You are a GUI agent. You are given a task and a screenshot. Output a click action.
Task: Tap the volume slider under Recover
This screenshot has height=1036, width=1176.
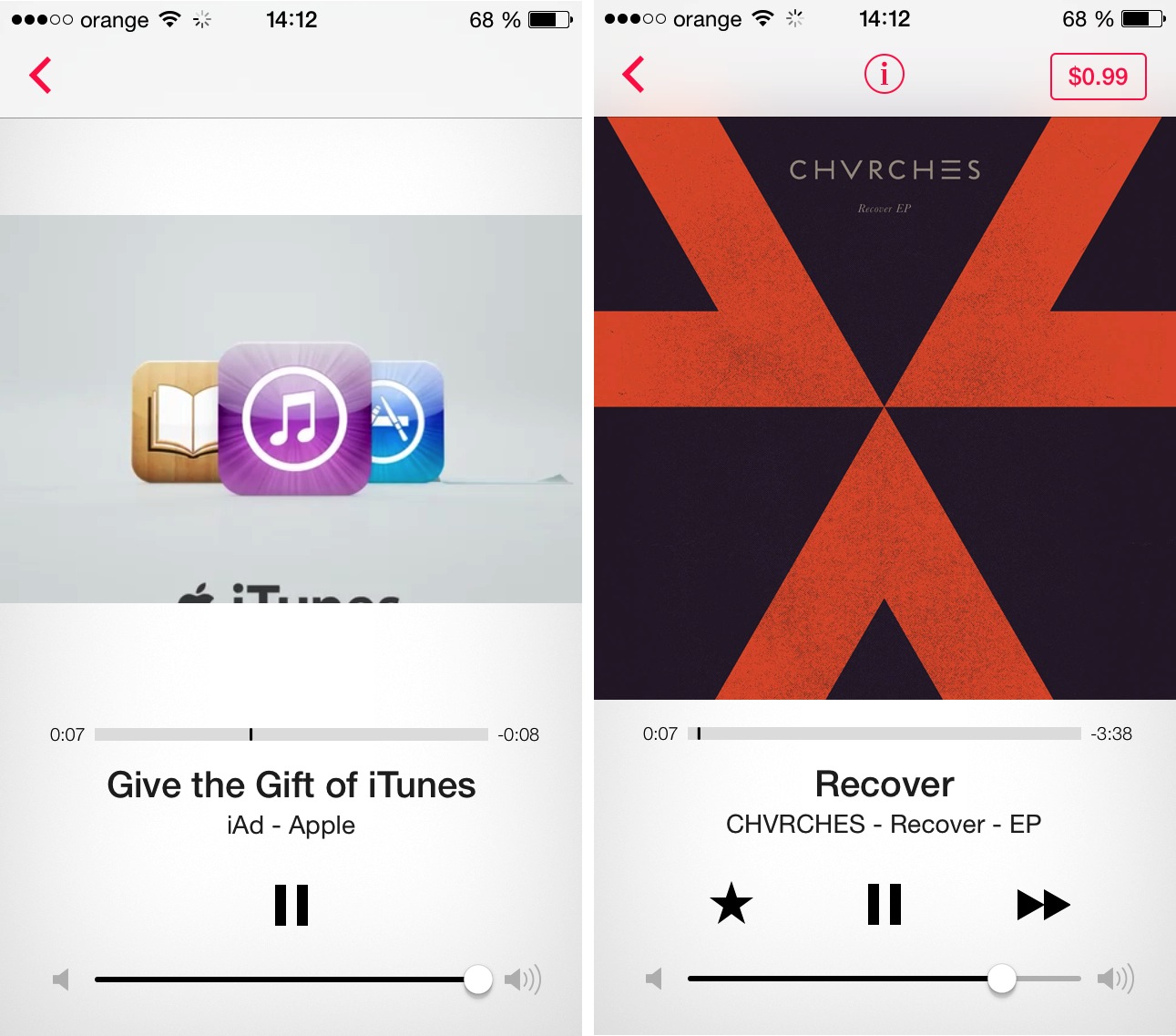point(1001,979)
